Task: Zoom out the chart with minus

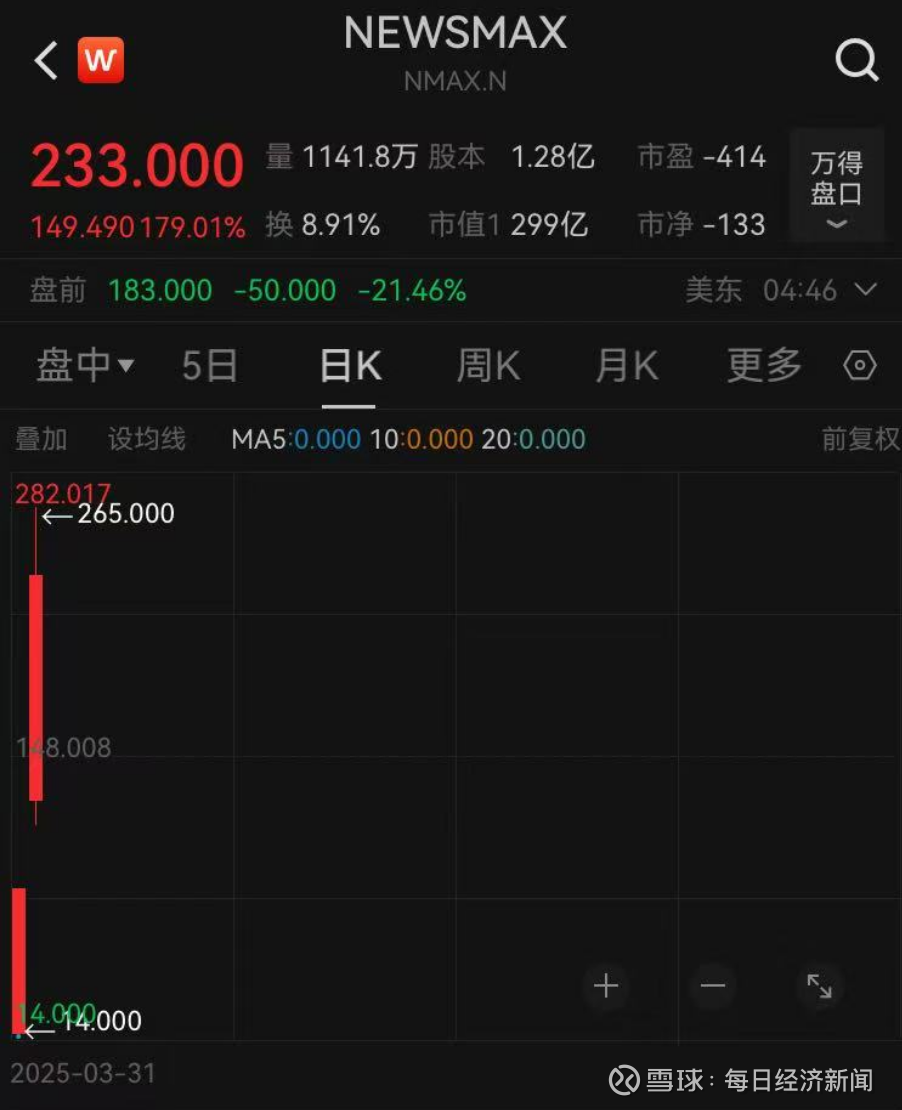Action: coord(713,985)
